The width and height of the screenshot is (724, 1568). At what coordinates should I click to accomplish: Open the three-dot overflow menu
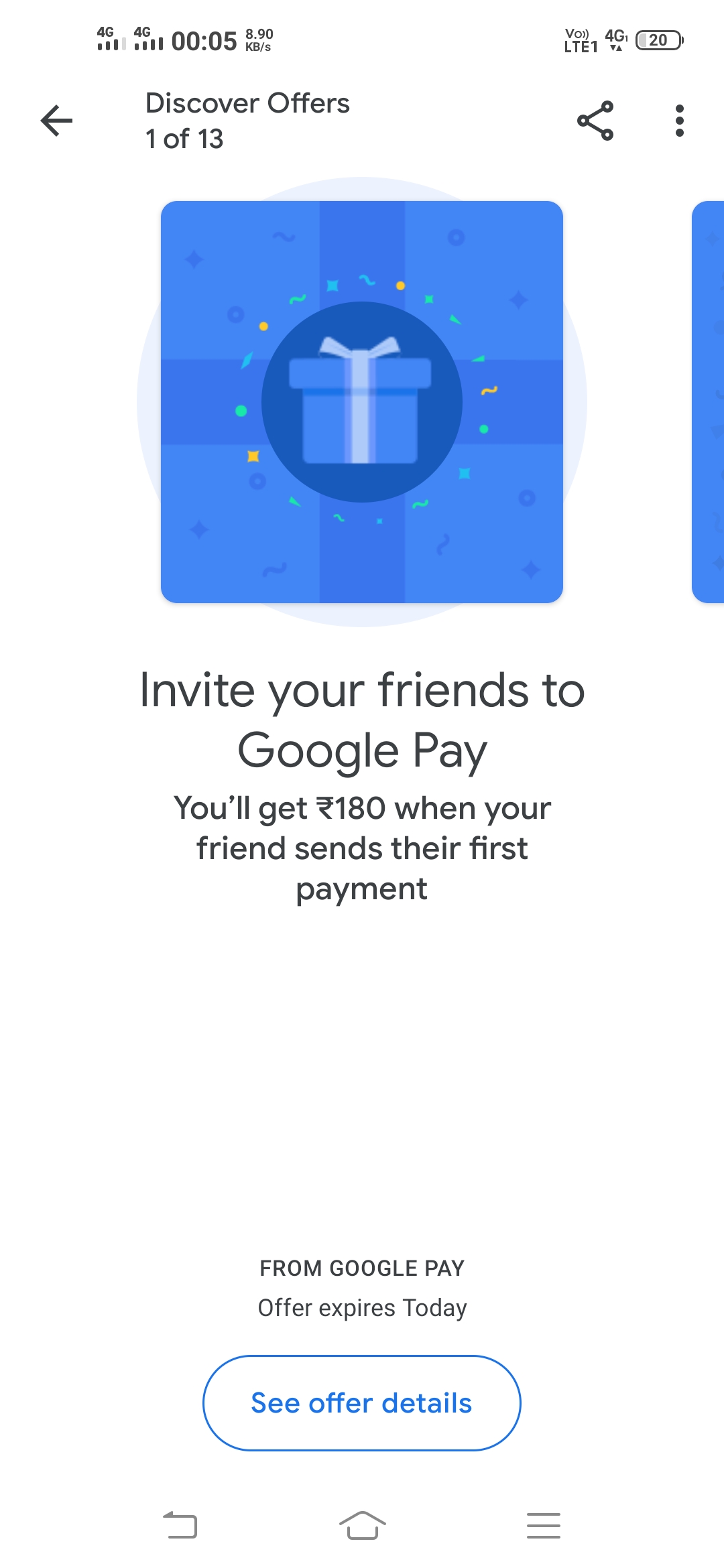[x=679, y=121]
